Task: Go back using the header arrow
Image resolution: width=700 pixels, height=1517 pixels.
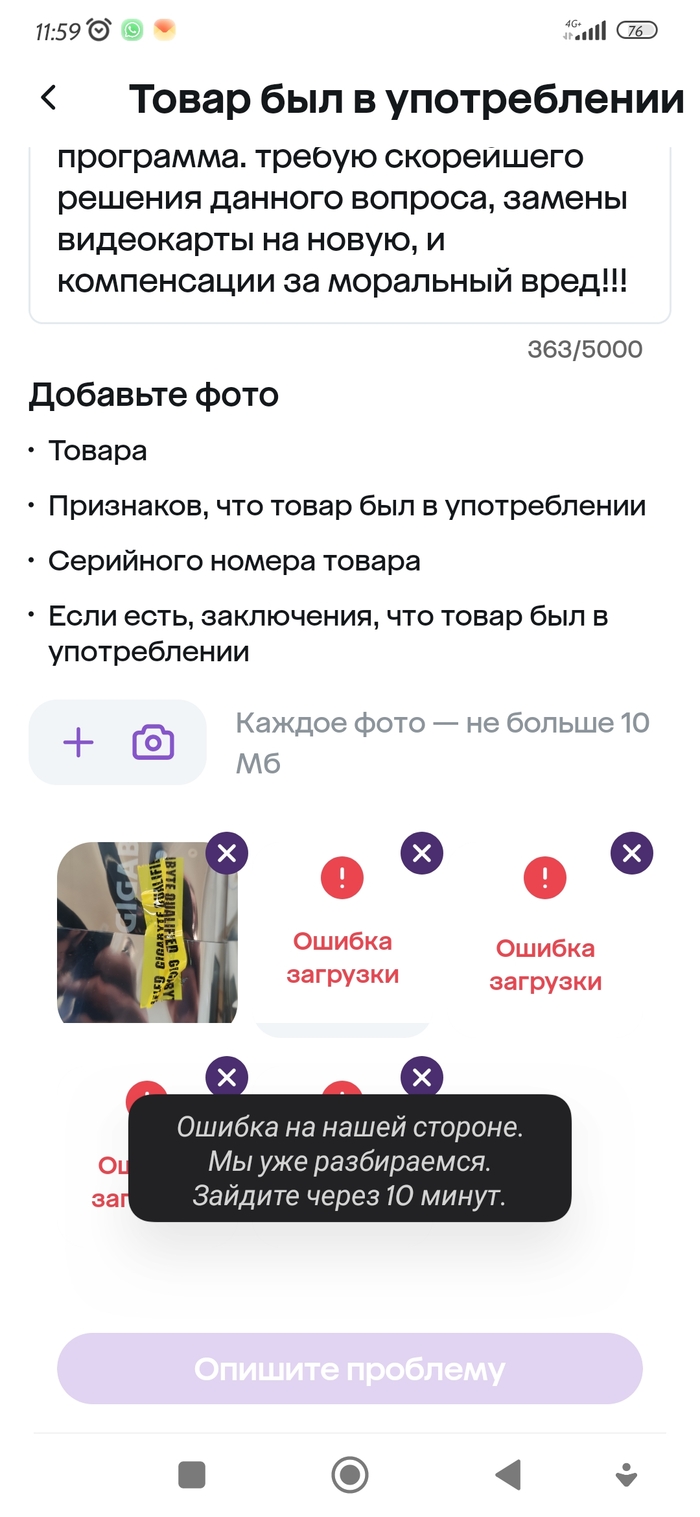Action: 48,98
